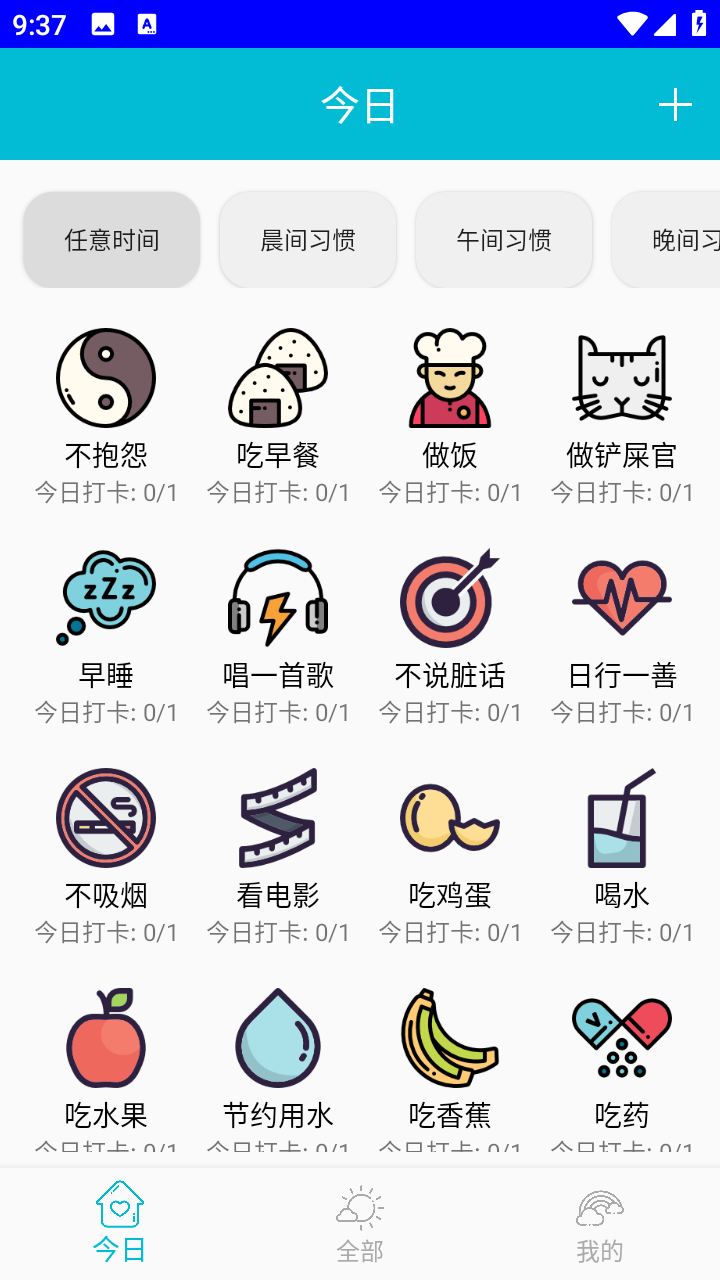Check in the 喝水 habit

pyautogui.click(x=622, y=818)
